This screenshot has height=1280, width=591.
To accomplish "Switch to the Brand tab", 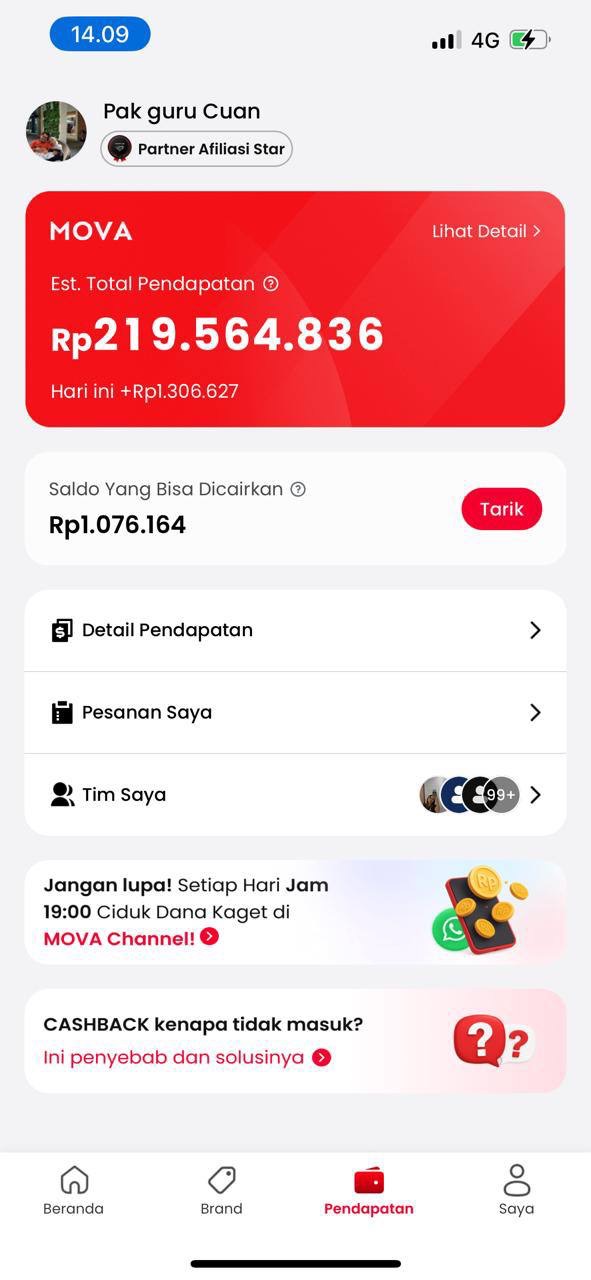I will pos(221,1190).
